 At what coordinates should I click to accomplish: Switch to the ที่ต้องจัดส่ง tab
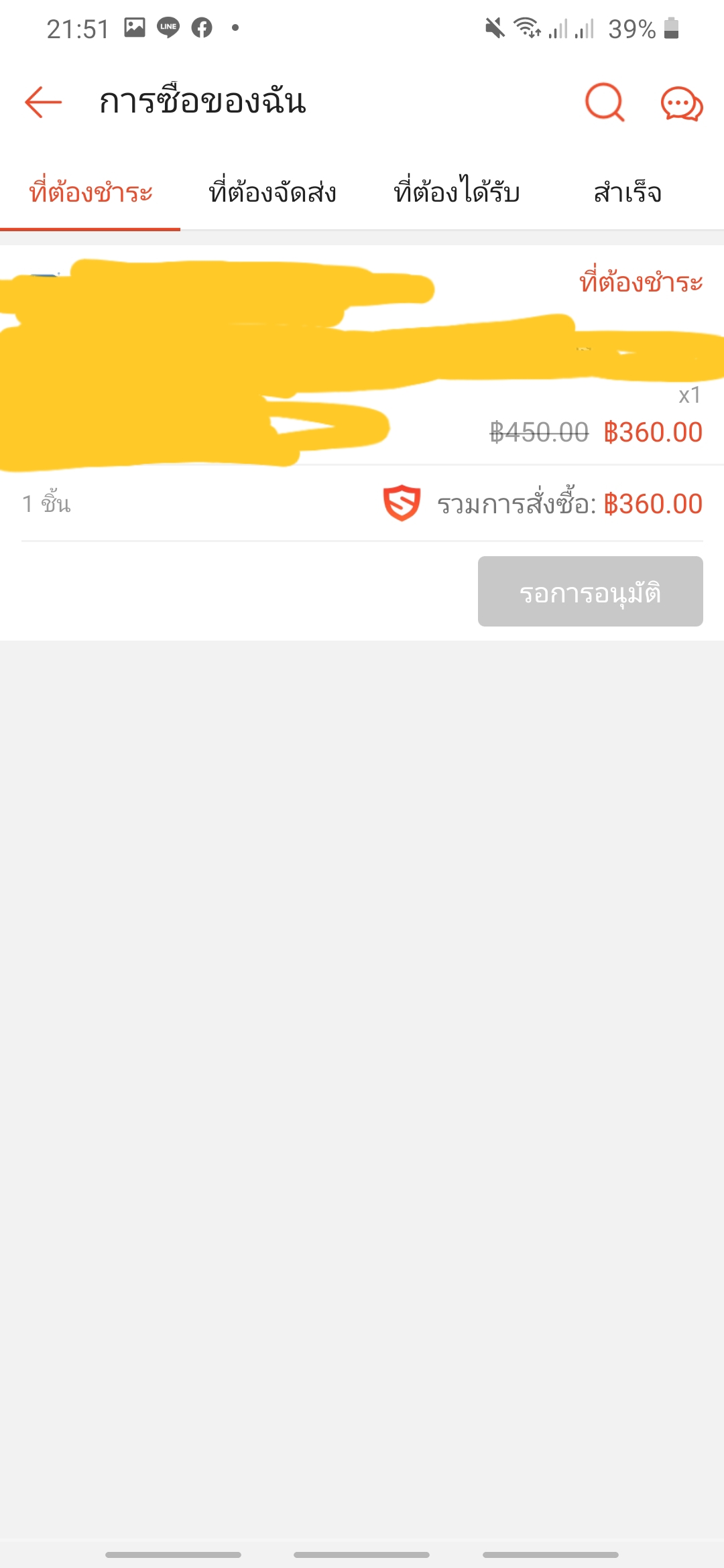[272, 193]
